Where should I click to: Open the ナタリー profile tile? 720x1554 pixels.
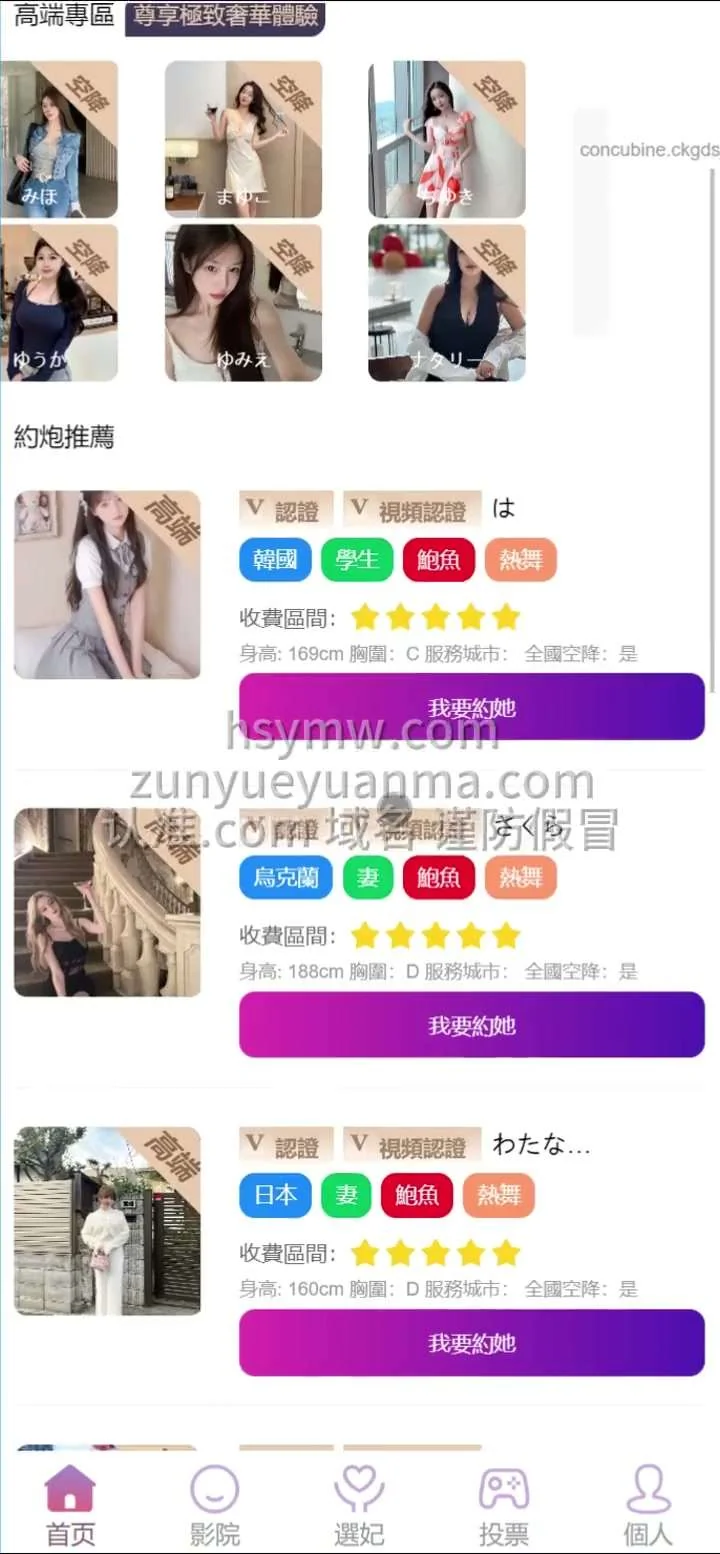tap(446, 302)
